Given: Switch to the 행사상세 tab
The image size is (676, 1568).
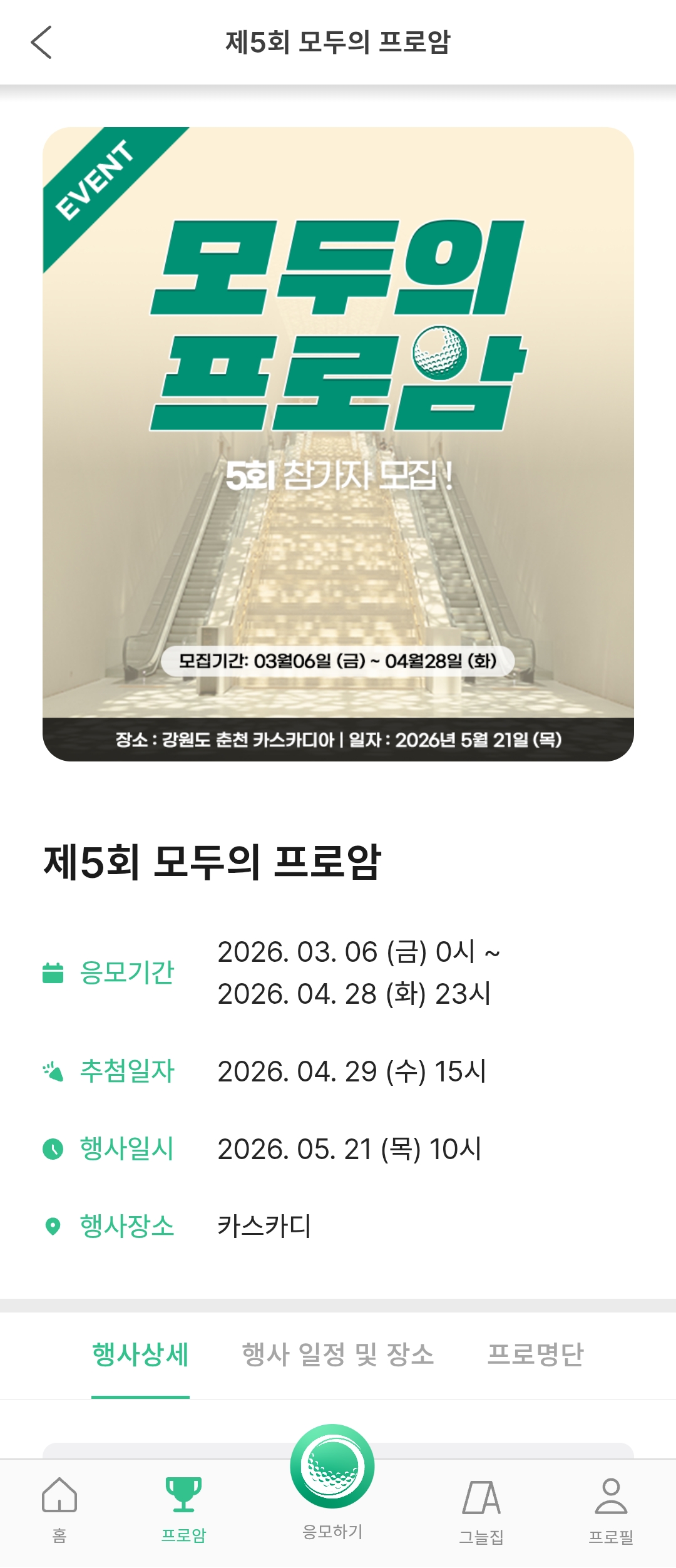Looking at the screenshot, I should tap(140, 1354).
